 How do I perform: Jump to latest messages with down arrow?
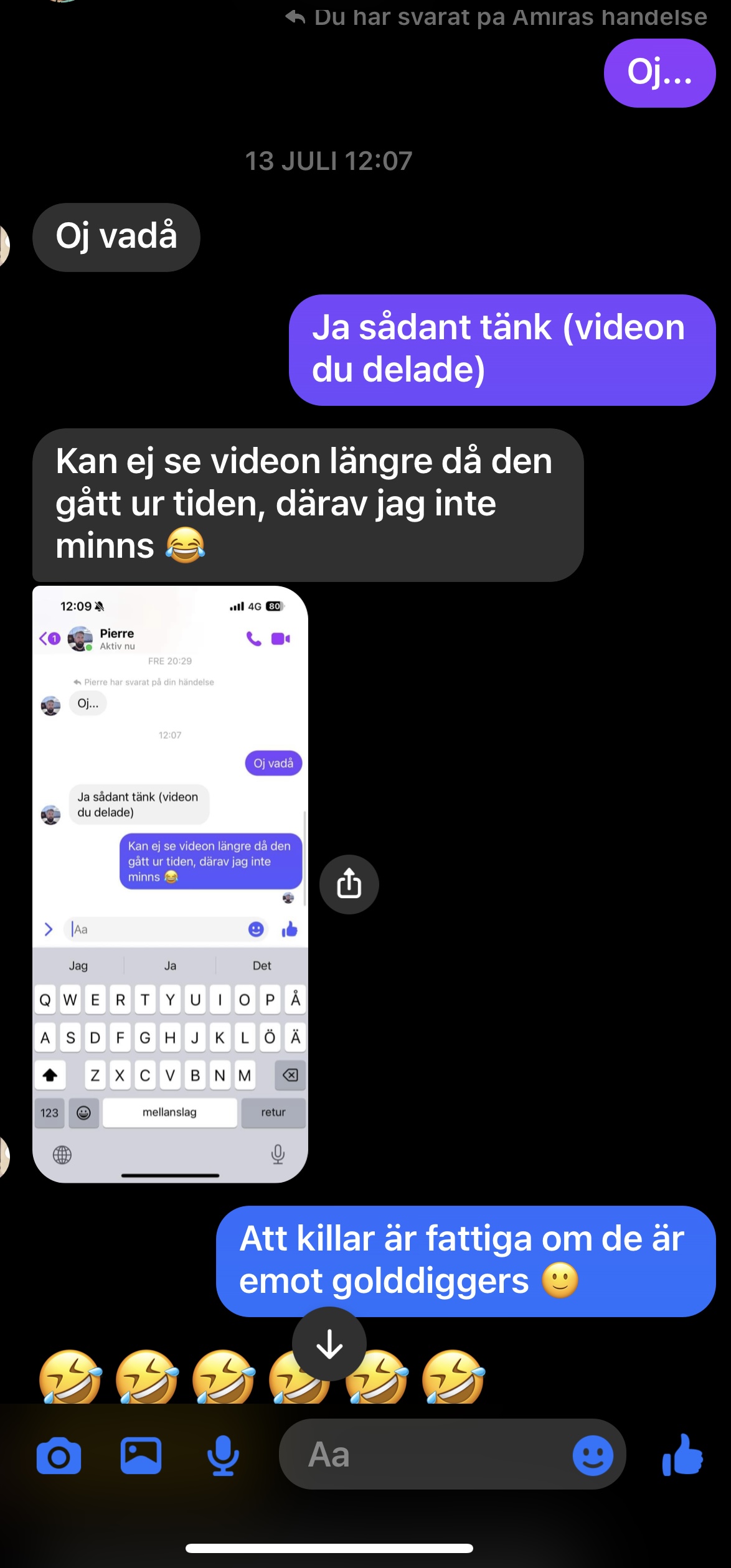(329, 1345)
